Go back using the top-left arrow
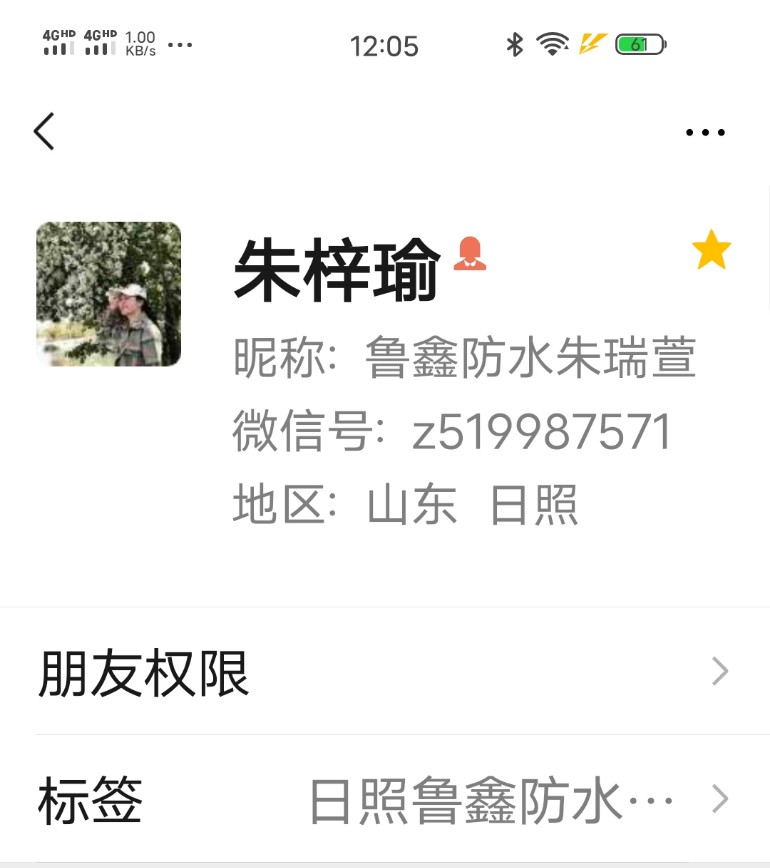770x868 pixels. (44, 132)
